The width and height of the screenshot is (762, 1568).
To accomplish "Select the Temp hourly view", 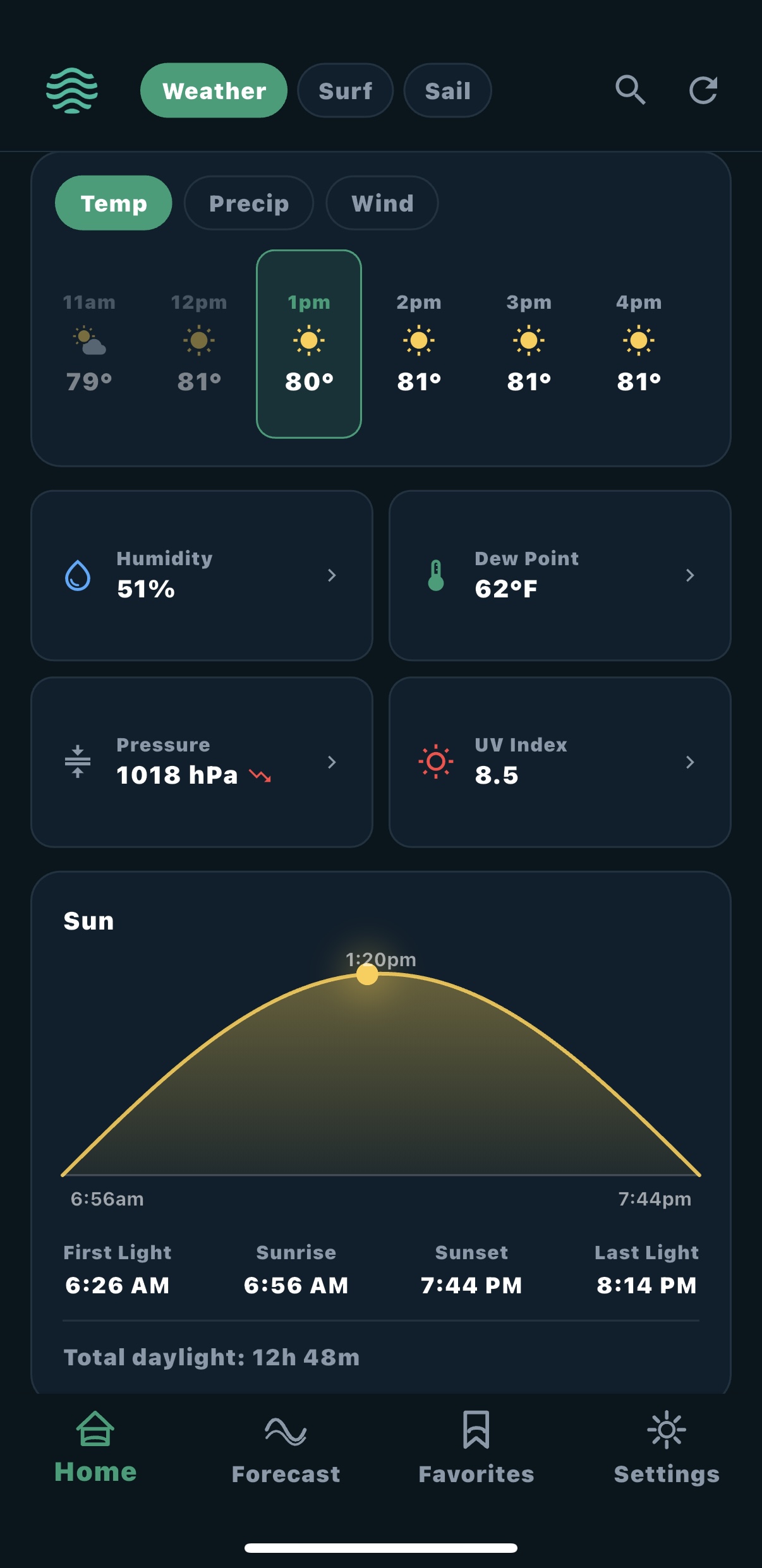I will pos(114,203).
